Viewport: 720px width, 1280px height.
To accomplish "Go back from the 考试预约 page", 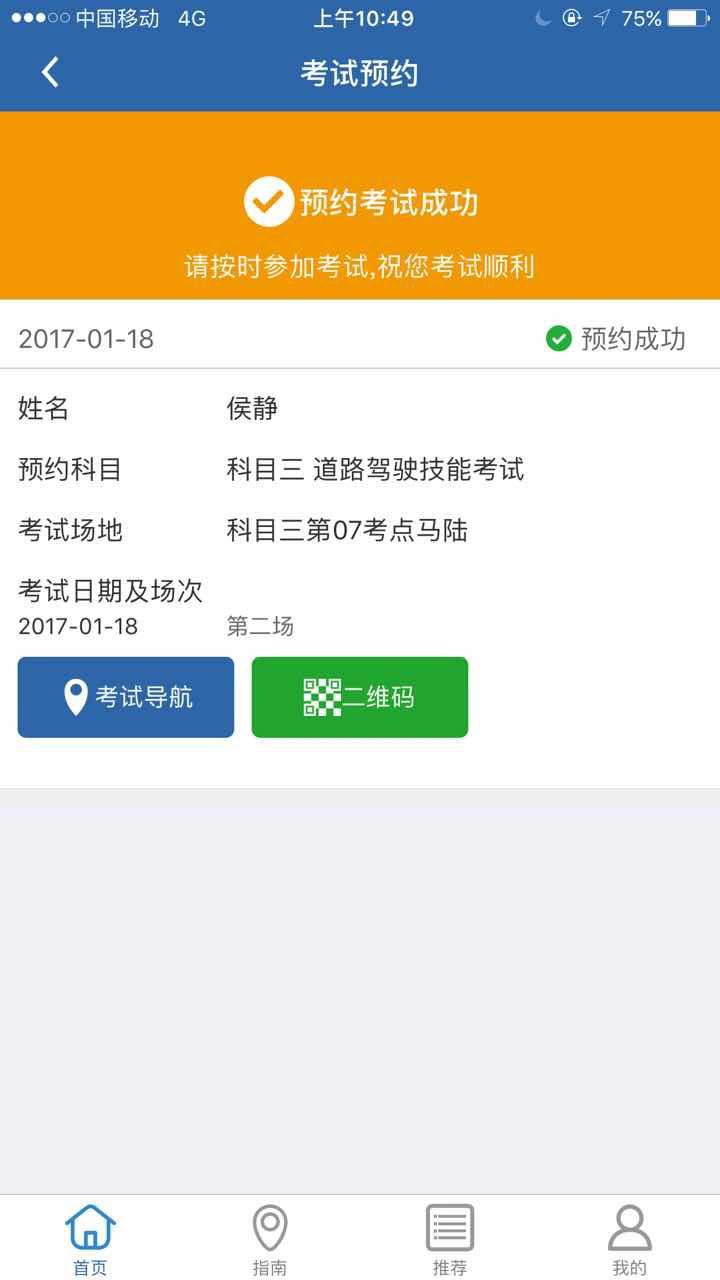I will (x=50, y=72).
